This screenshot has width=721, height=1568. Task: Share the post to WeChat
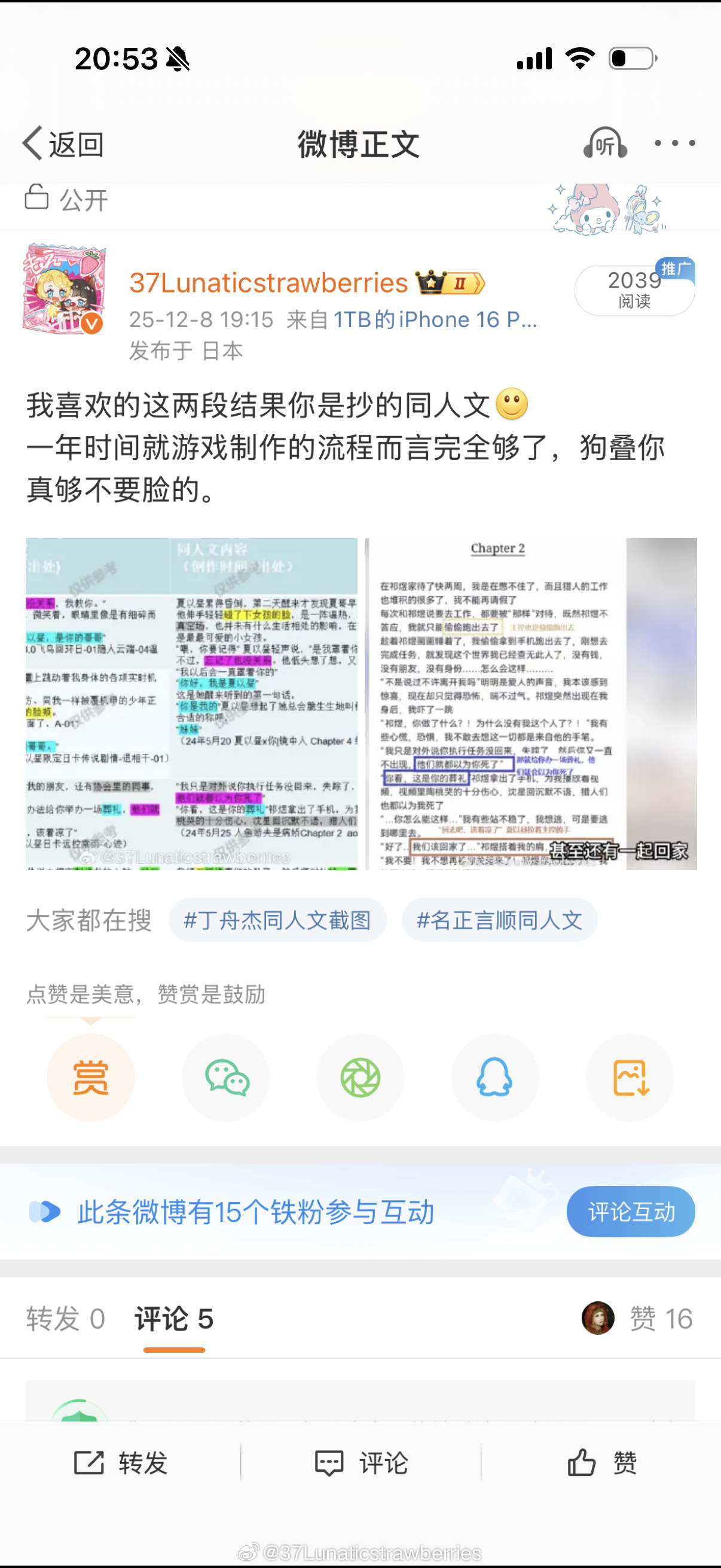click(x=226, y=1078)
